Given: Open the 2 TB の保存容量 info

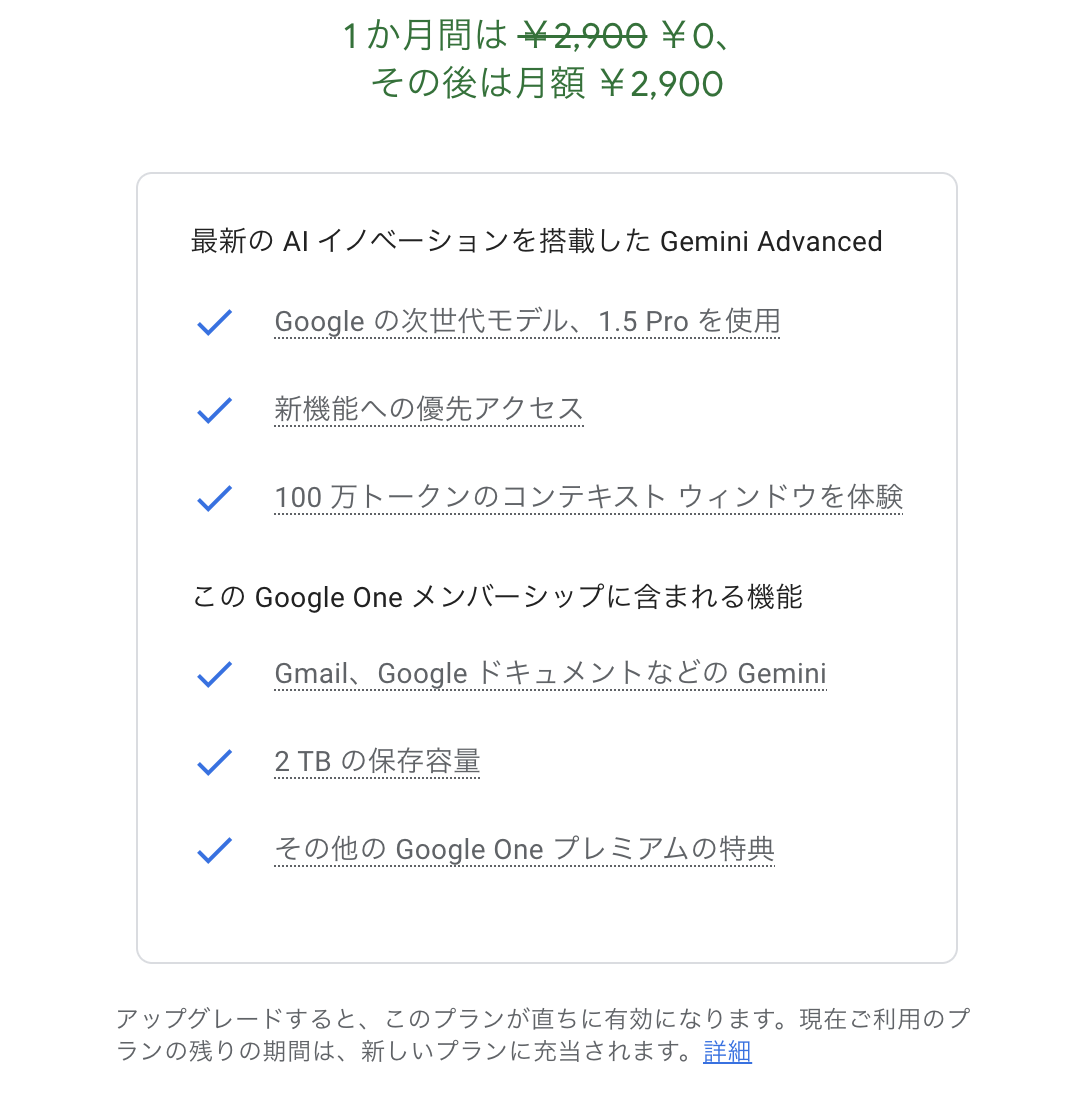Looking at the screenshot, I should 377,762.
